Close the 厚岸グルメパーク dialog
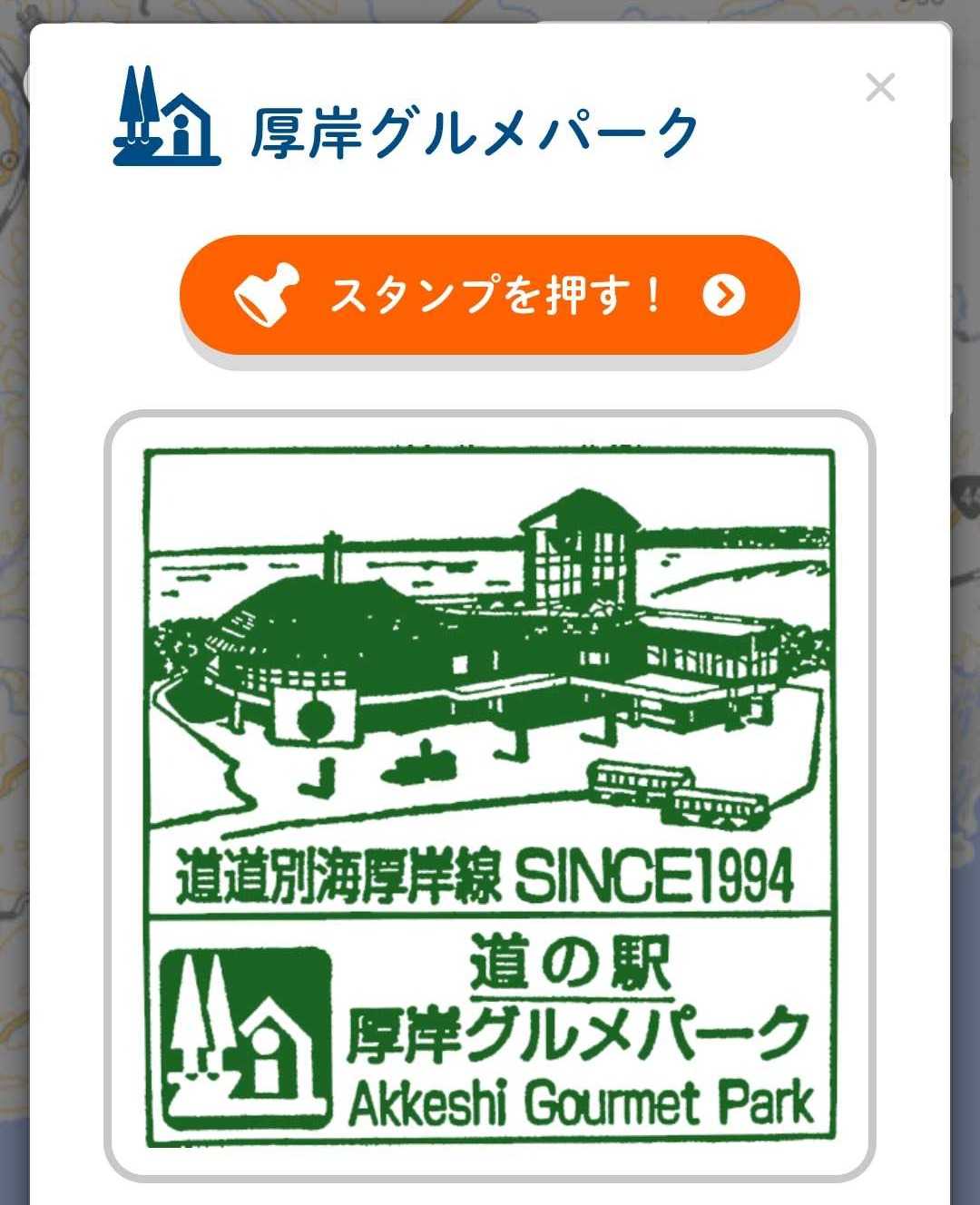Viewport: 980px width, 1205px height. pyautogui.click(x=879, y=88)
